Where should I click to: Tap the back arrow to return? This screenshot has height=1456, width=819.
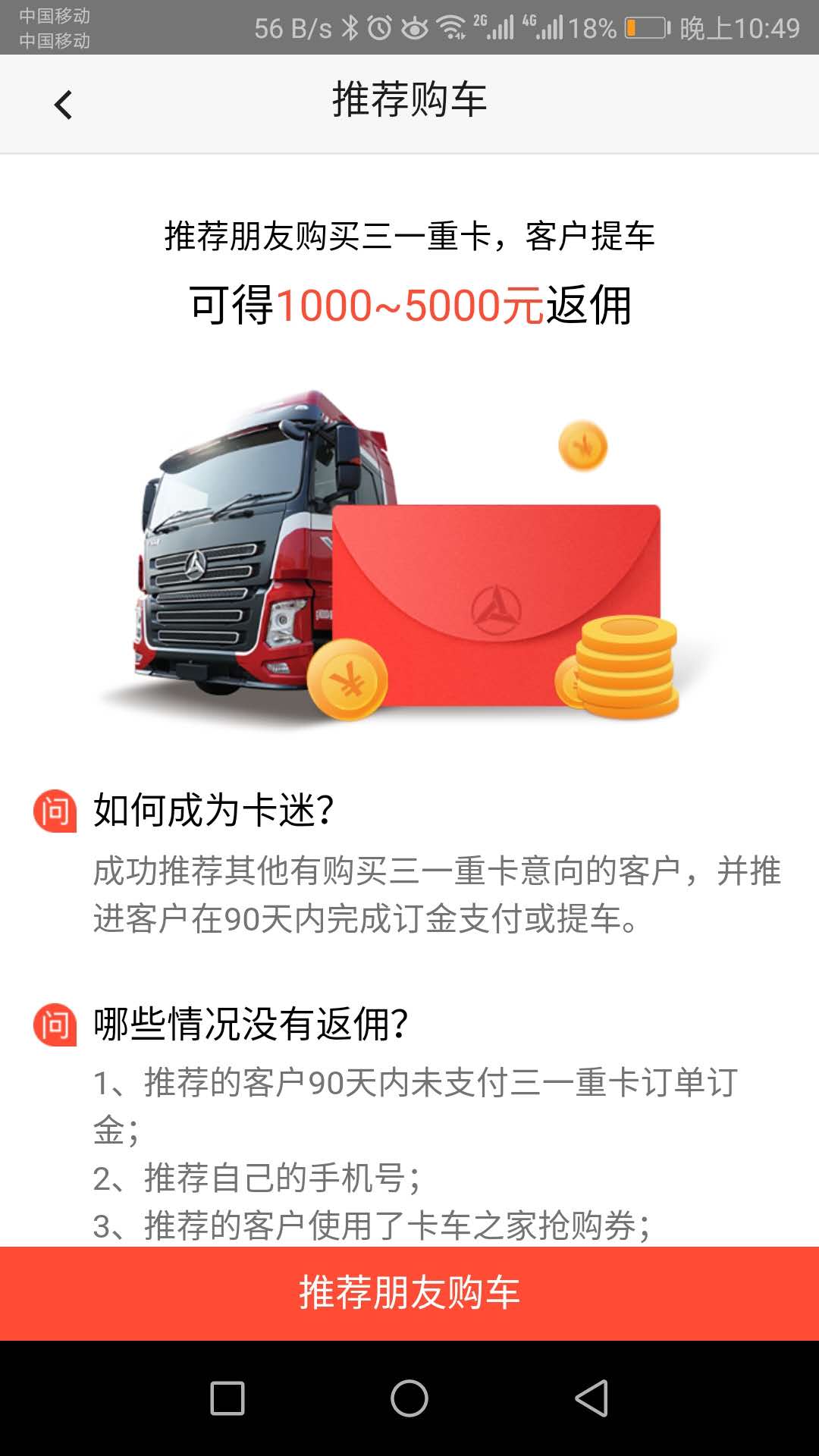[x=64, y=103]
